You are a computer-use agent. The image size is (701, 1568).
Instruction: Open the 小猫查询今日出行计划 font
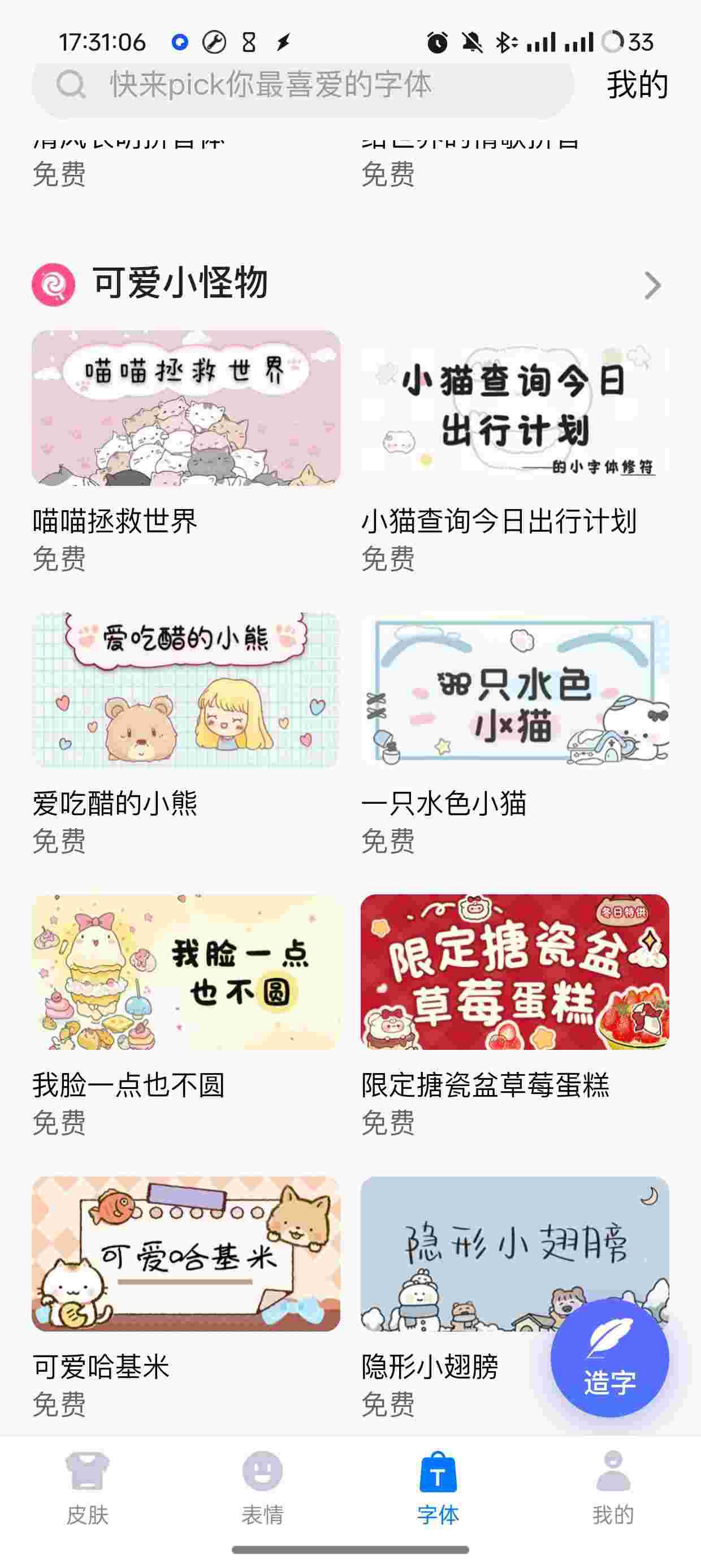tap(514, 408)
